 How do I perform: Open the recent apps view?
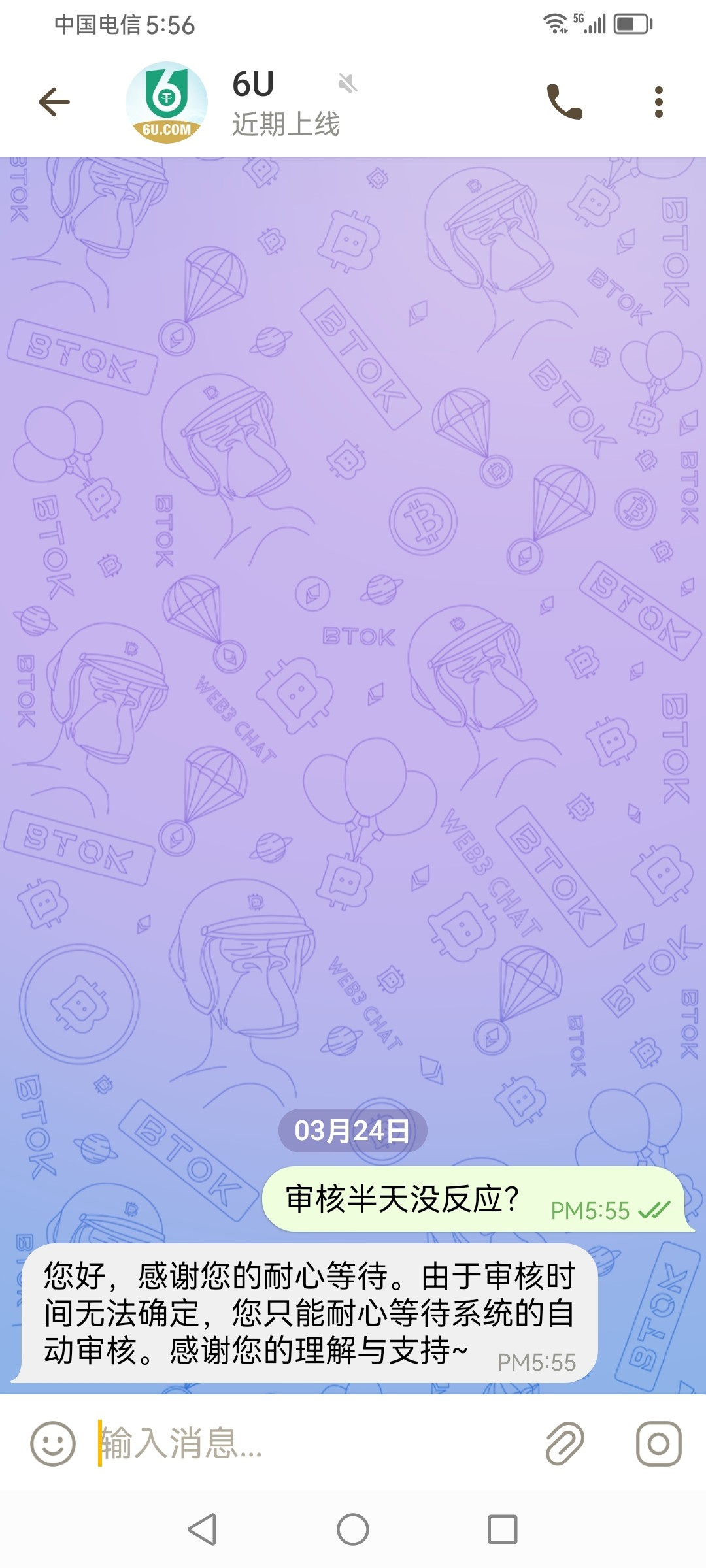click(502, 1529)
